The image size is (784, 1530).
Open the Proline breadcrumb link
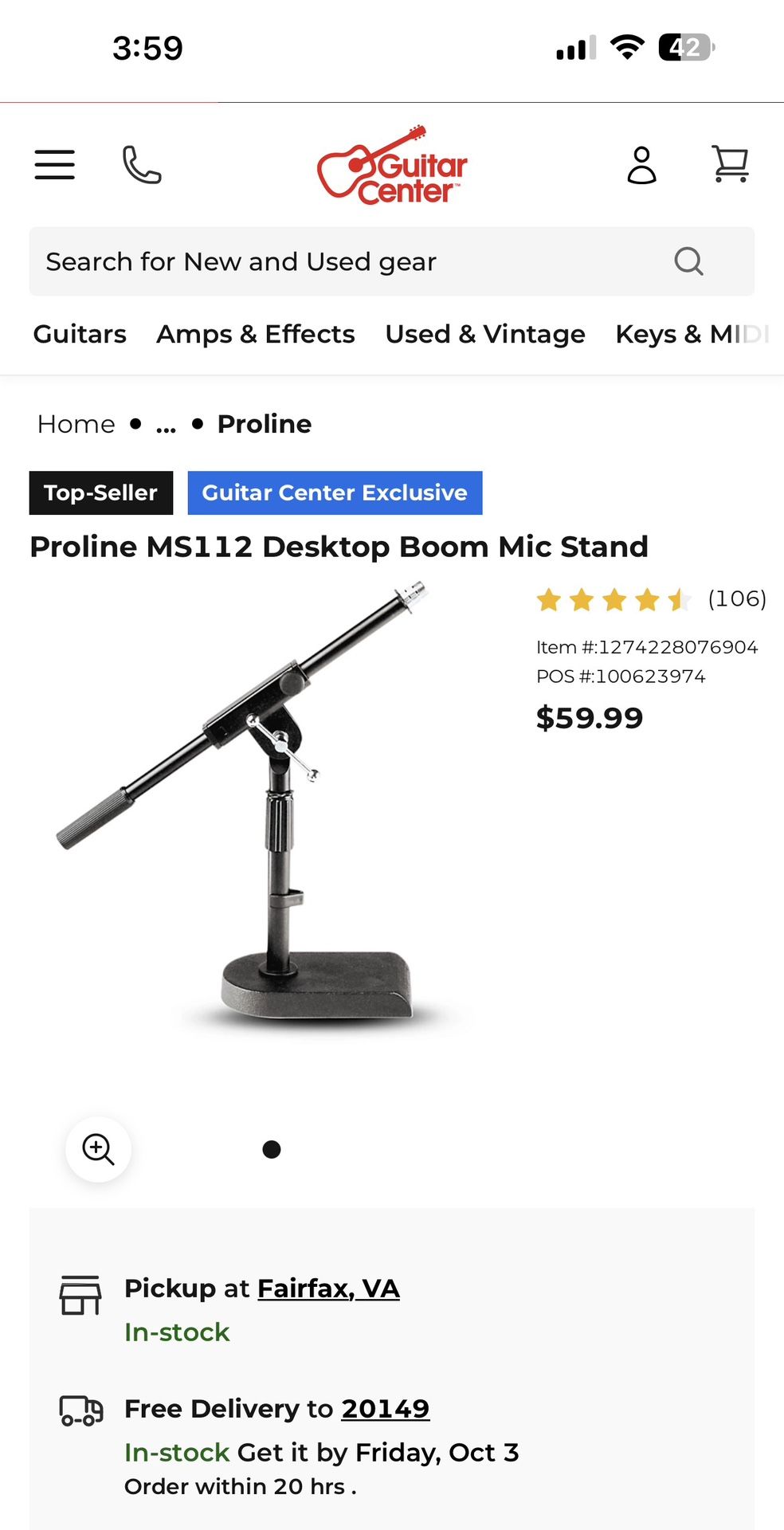coord(264,424)
